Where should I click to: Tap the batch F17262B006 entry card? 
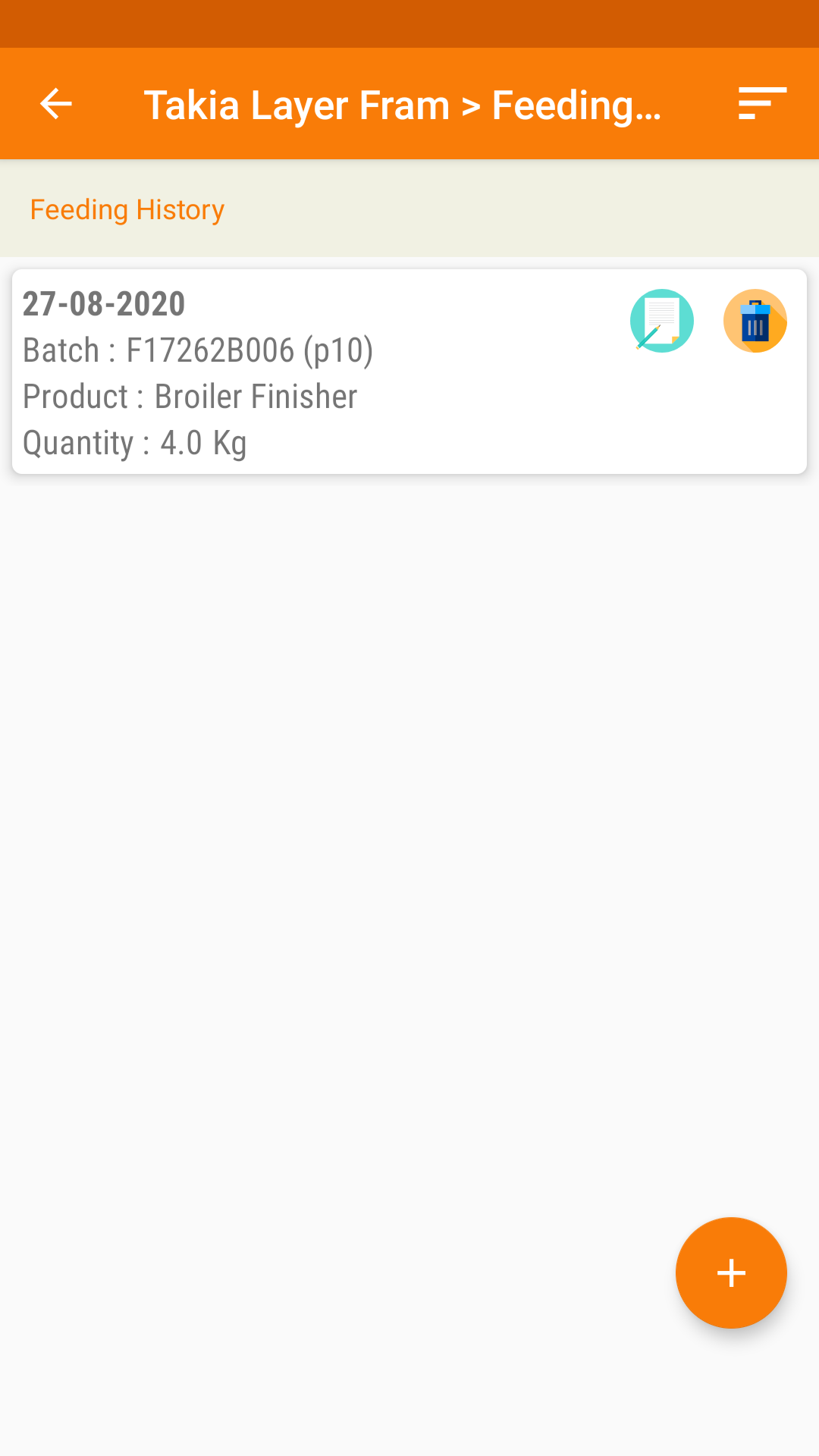pyautogui.click(x=199, y=350)
